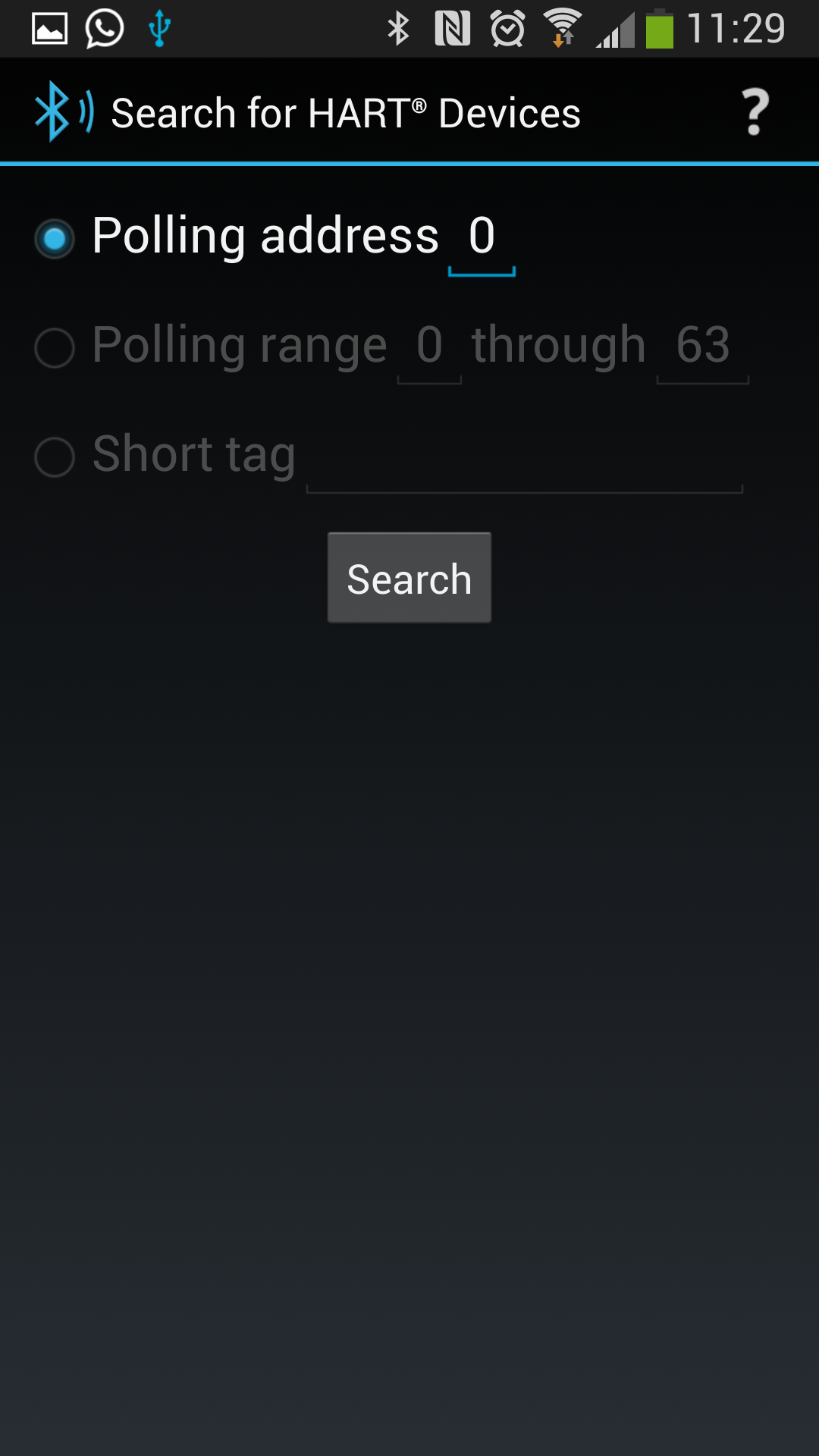
Task: Open the help question mark icon
Action: coord(754,112)
